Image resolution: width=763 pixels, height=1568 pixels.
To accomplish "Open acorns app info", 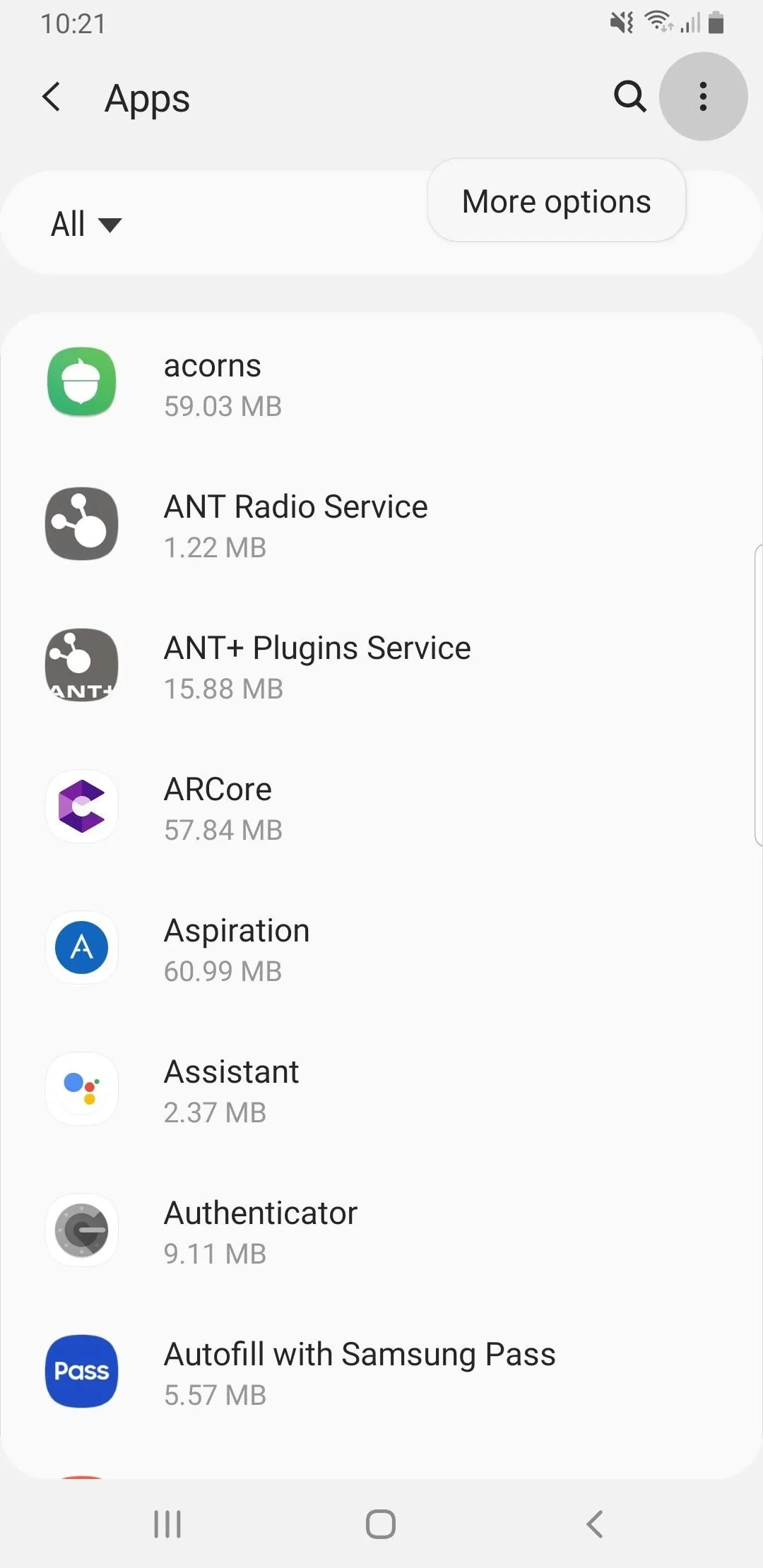I will click(x=381, y=383).
